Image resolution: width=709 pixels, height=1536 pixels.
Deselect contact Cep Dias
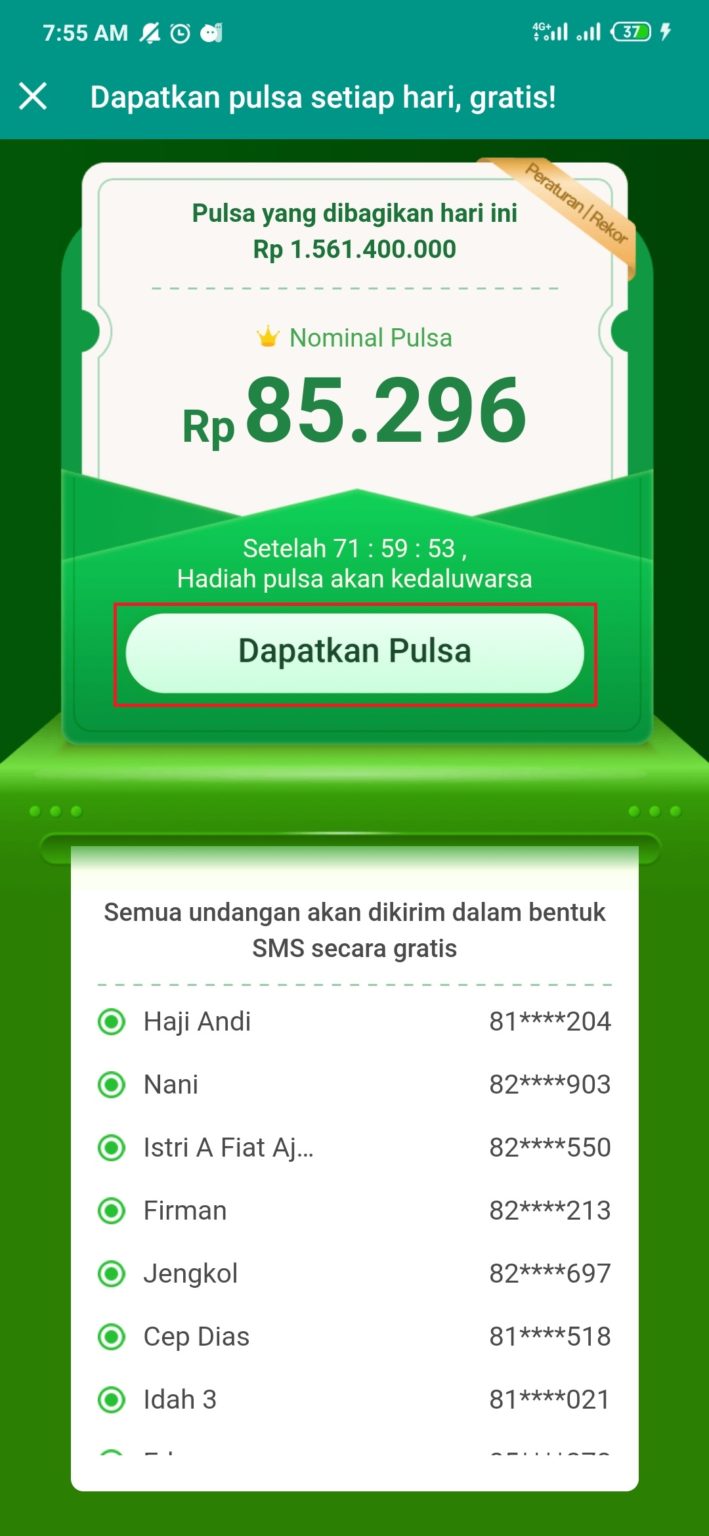(112, 1337)
